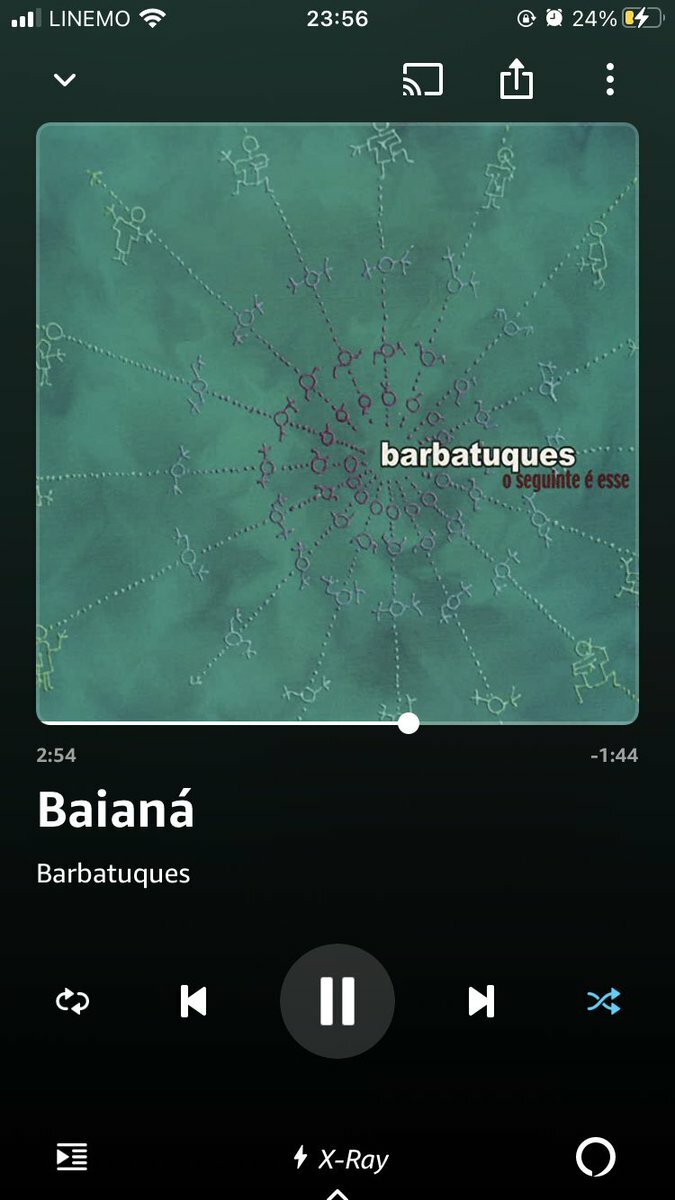
Task: Open the play queue list
Action: pos(72,1158)
